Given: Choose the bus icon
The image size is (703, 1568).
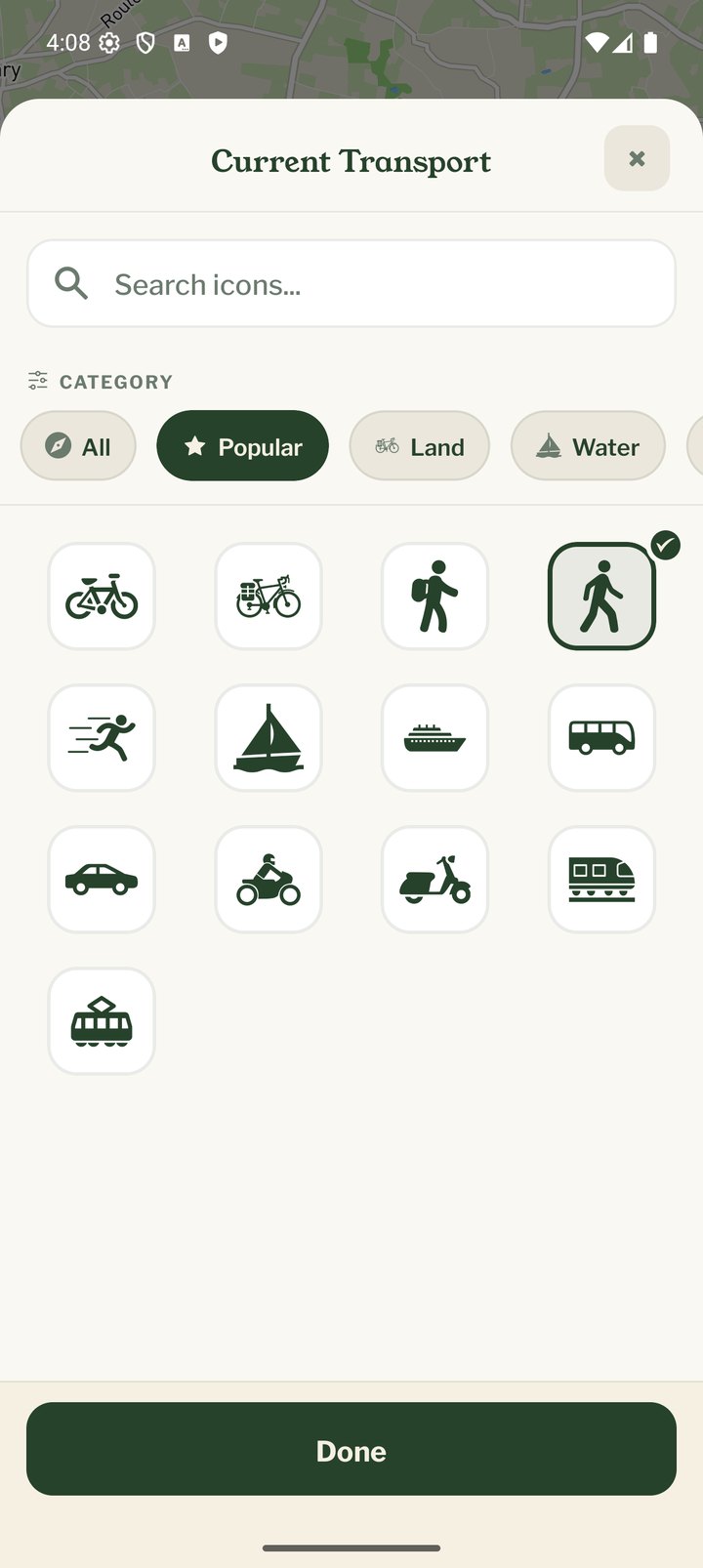Looking at the screenshot, I should point(601,738).
